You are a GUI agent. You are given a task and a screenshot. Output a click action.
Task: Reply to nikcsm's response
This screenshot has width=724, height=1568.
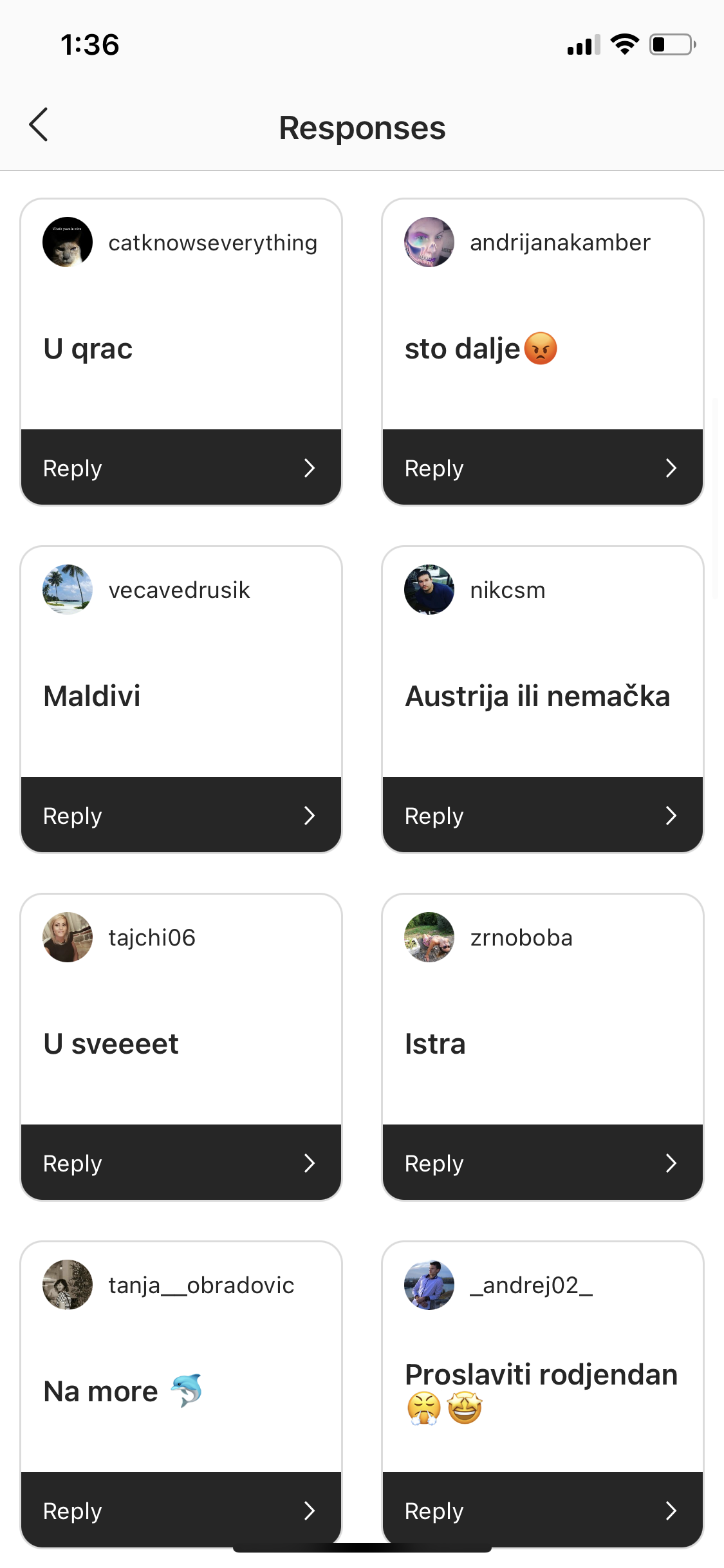(x=543, y=816)
